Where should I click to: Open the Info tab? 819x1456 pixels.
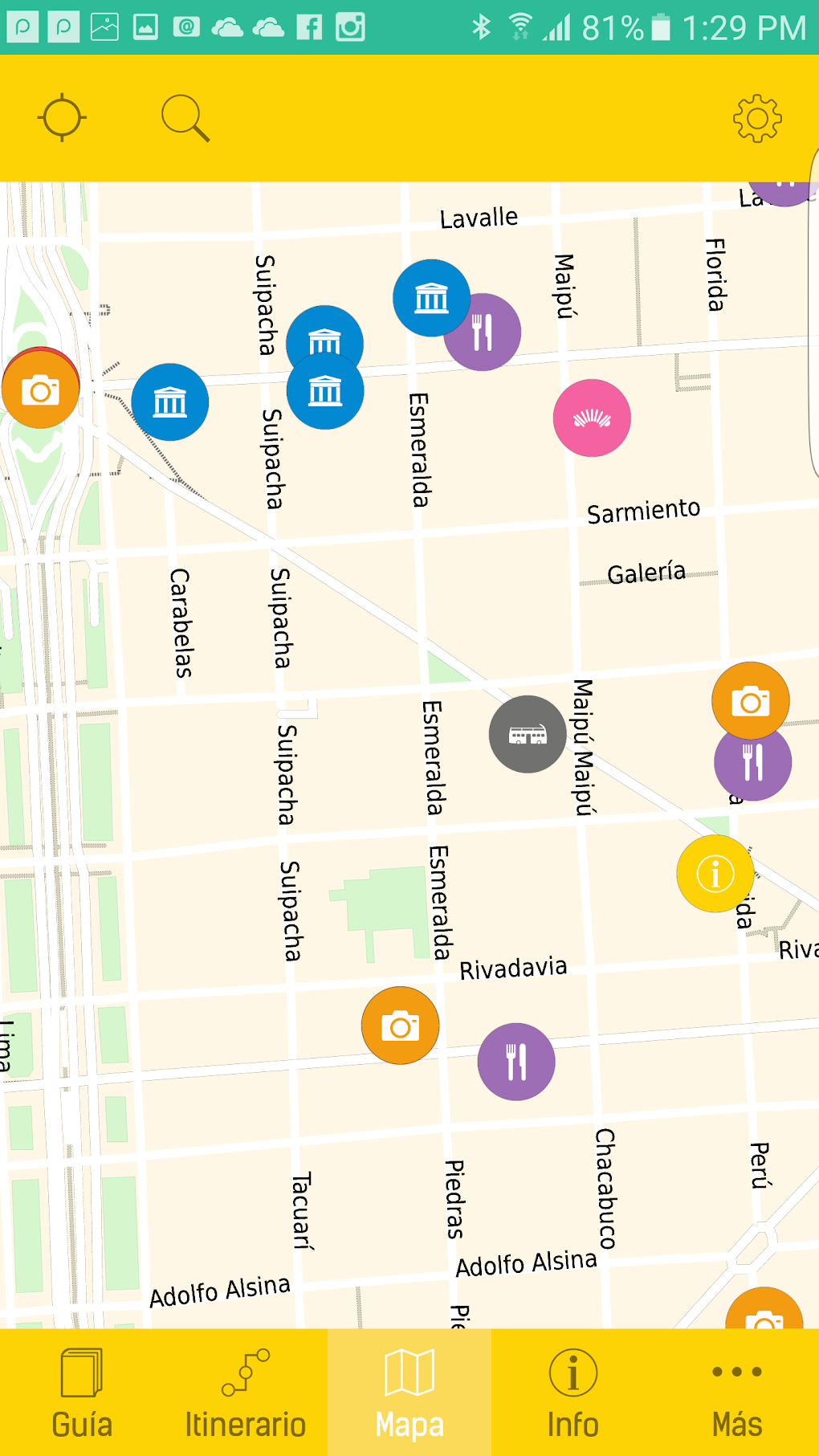[x=573, y=1393]
